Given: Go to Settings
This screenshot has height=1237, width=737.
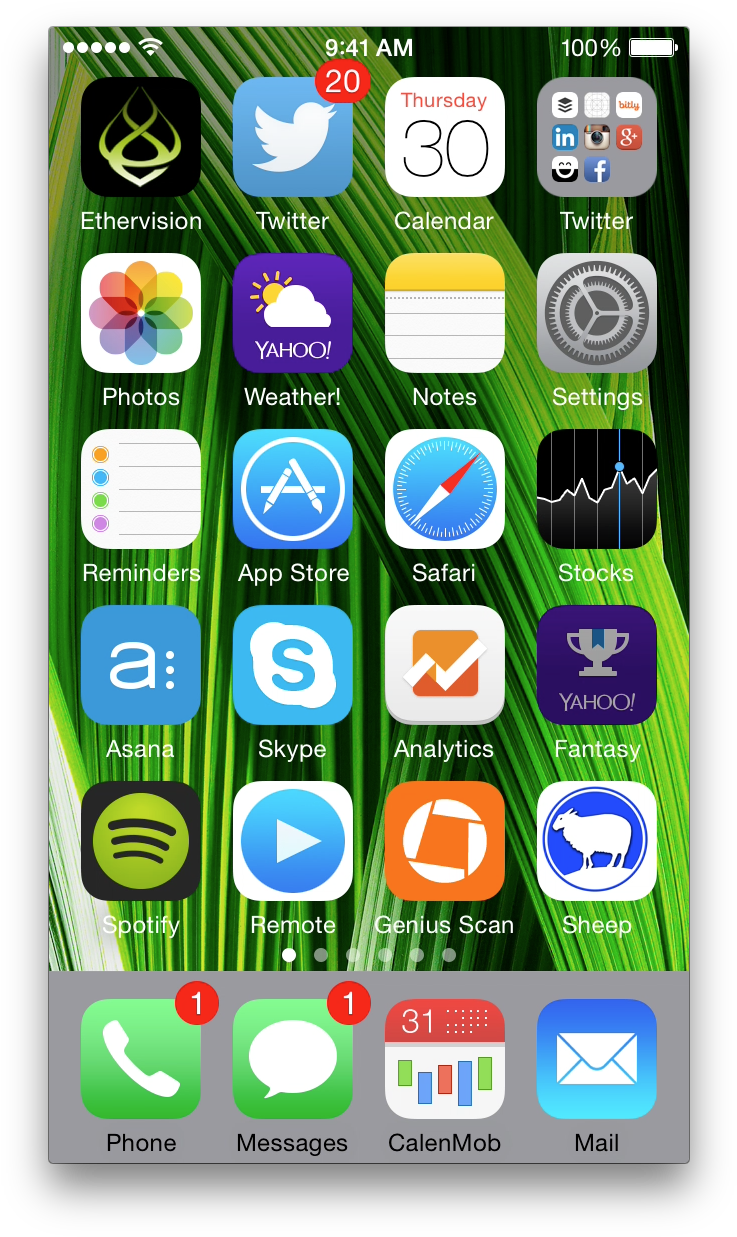Looking at the screenshot, I should (597, 313).
